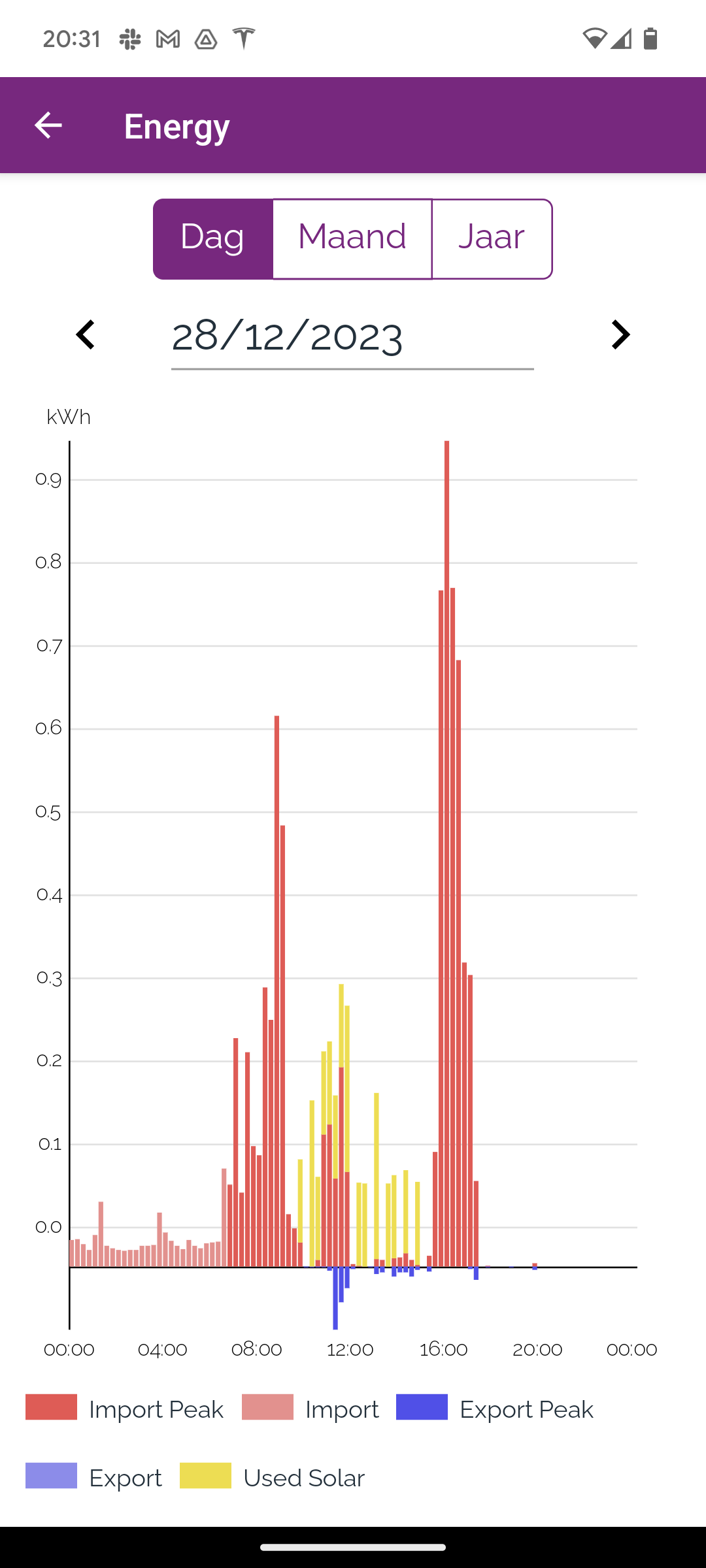The width and height of the screenshot is (706, 1568).
Task: Toggle the Import Peak legend series
Action: coord(125,1409)
